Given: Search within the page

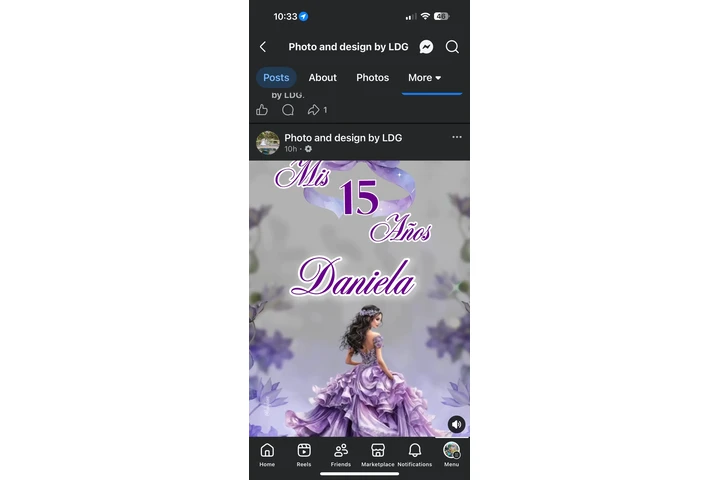Looking at the screenshot, I should (452, 47).
